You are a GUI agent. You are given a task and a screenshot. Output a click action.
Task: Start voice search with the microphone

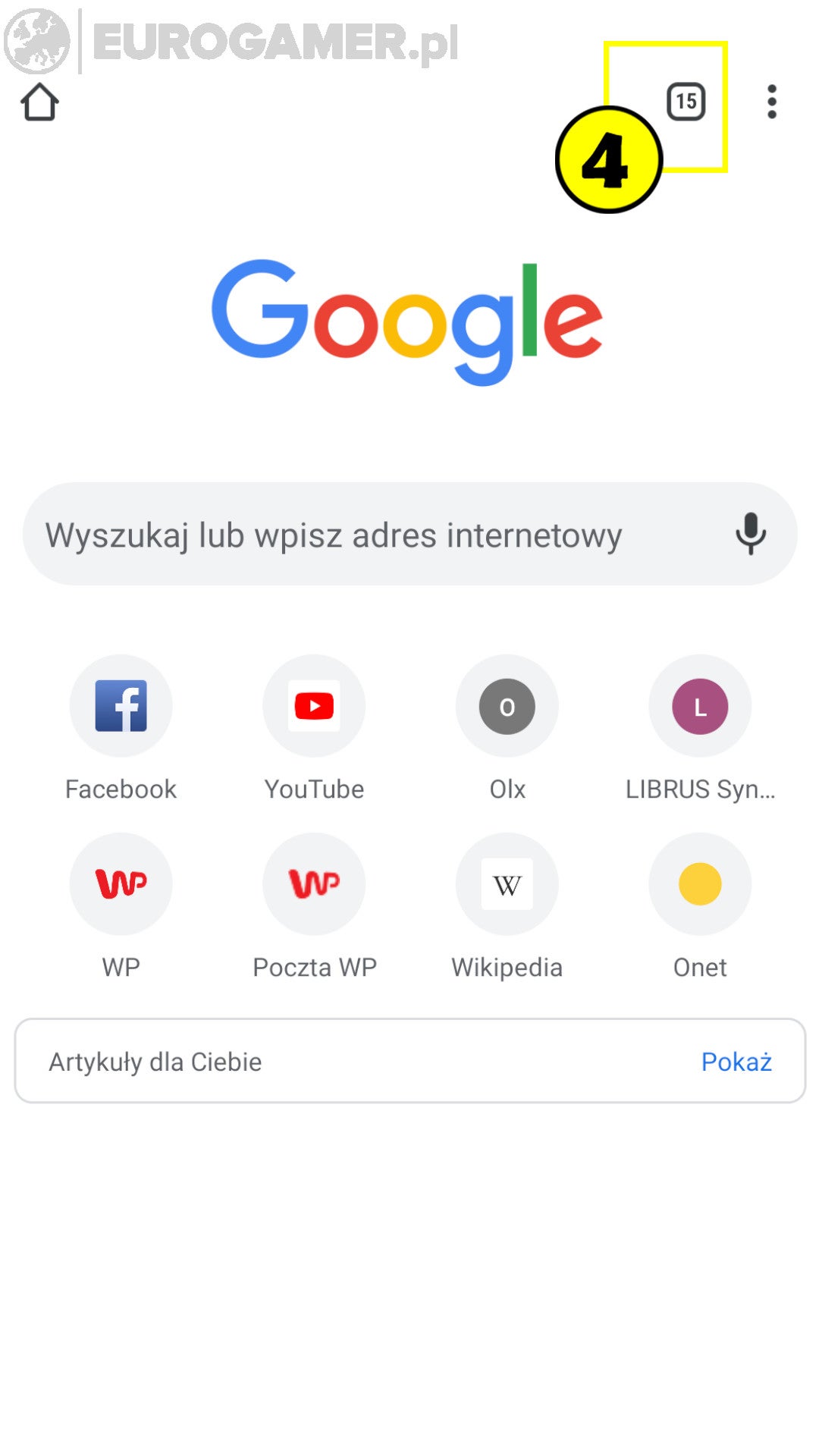pyautogui.click(x=751, y=533)
